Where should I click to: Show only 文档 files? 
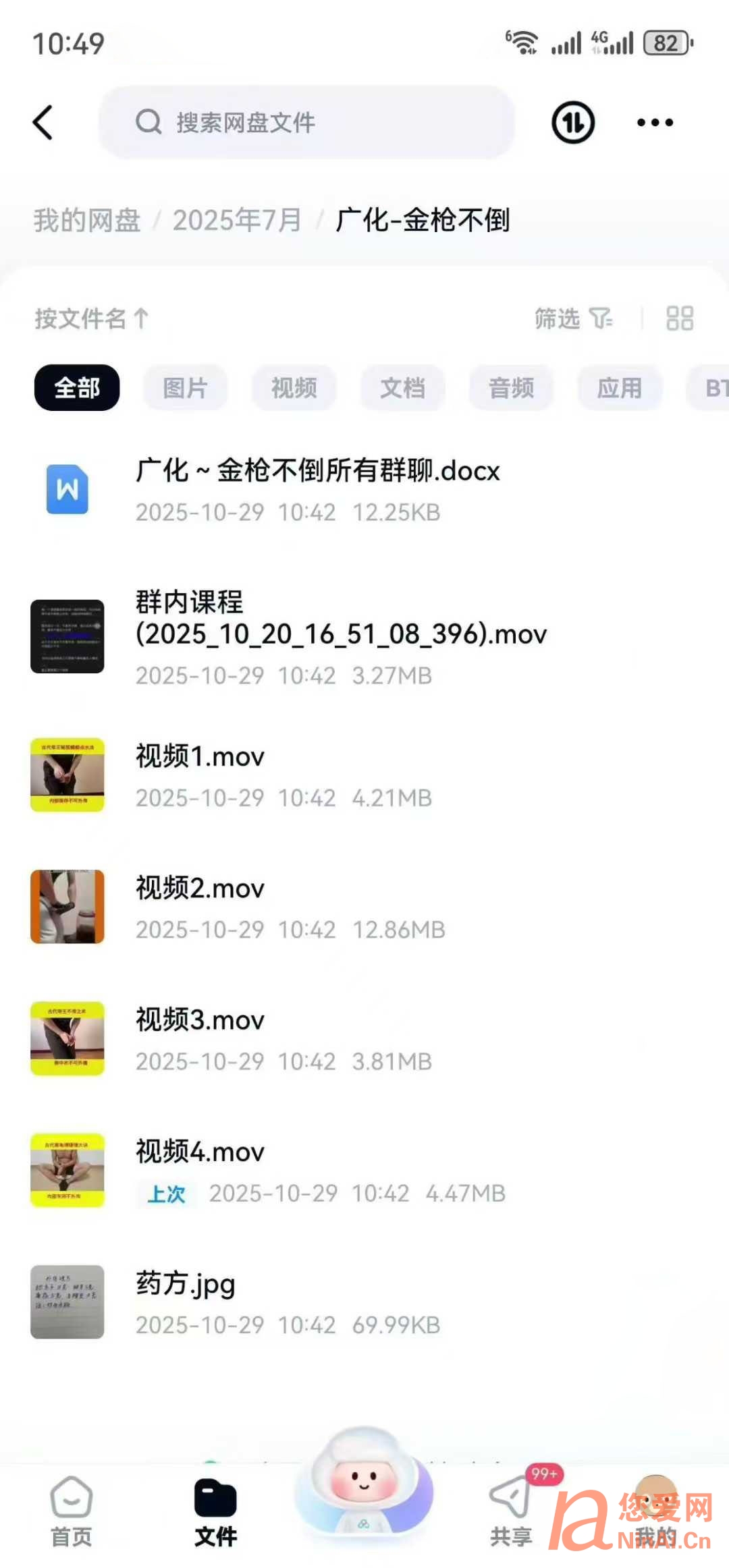(x=402, y=388)
